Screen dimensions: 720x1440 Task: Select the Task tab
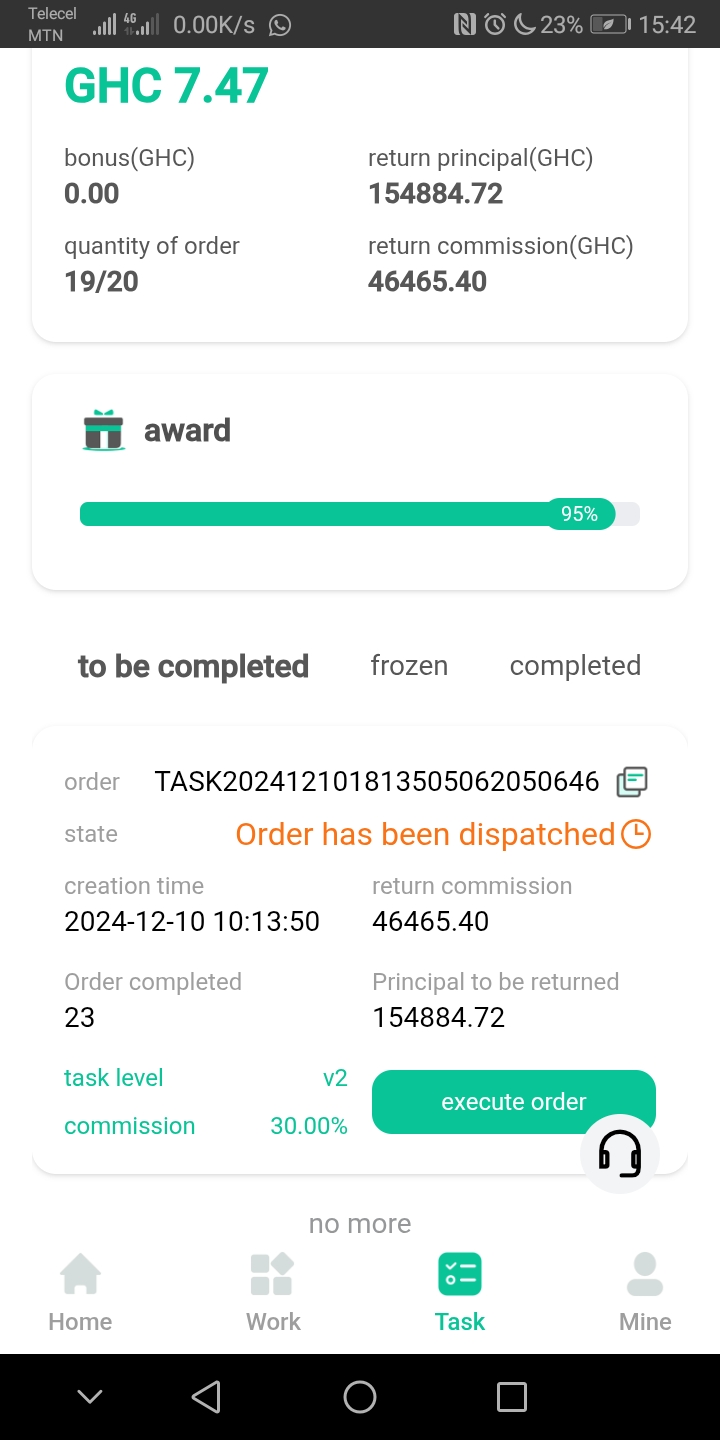click(x=460, y=1292)
